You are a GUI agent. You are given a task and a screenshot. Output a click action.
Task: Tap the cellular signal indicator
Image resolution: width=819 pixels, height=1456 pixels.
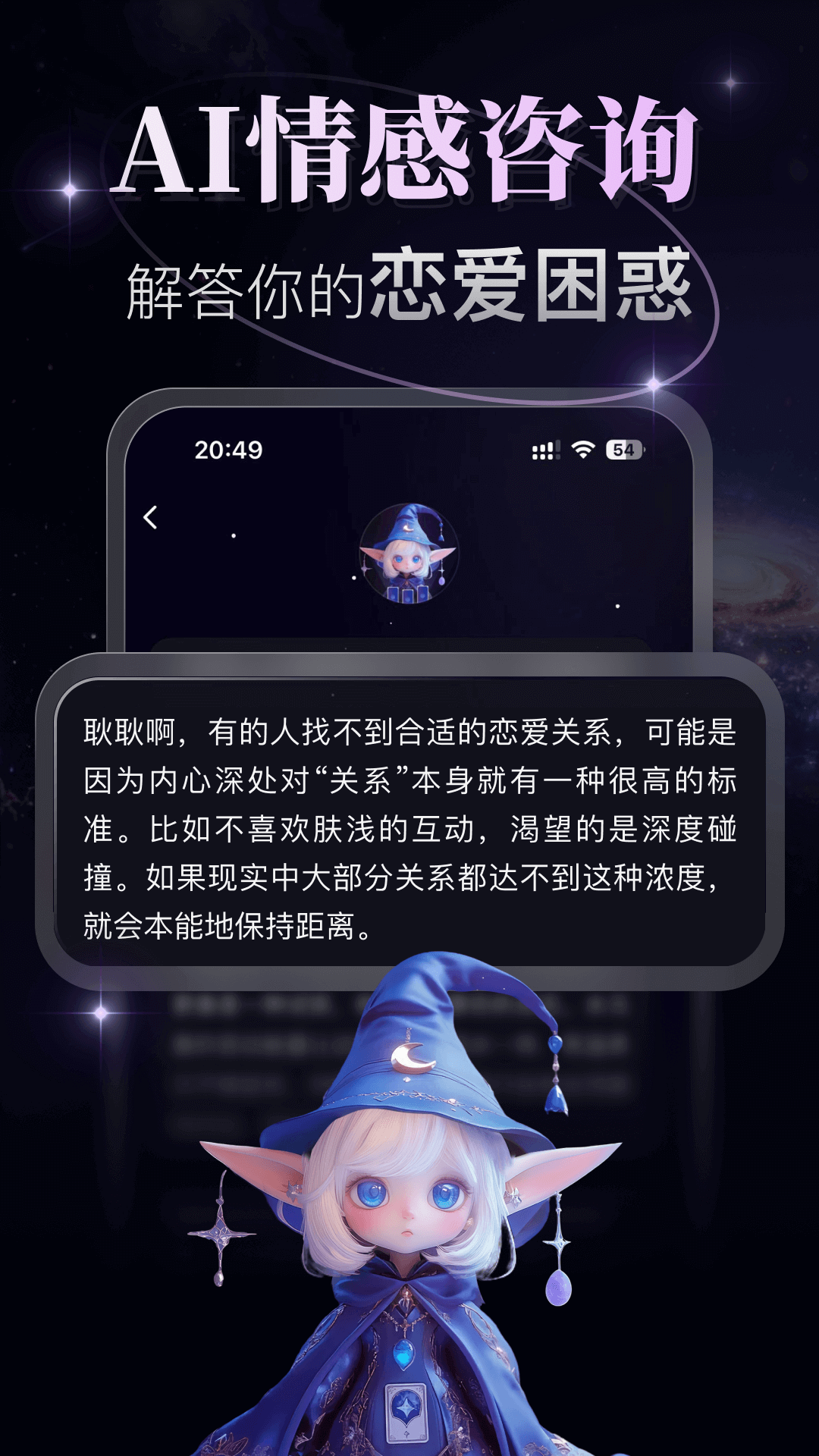coord(546,450)
